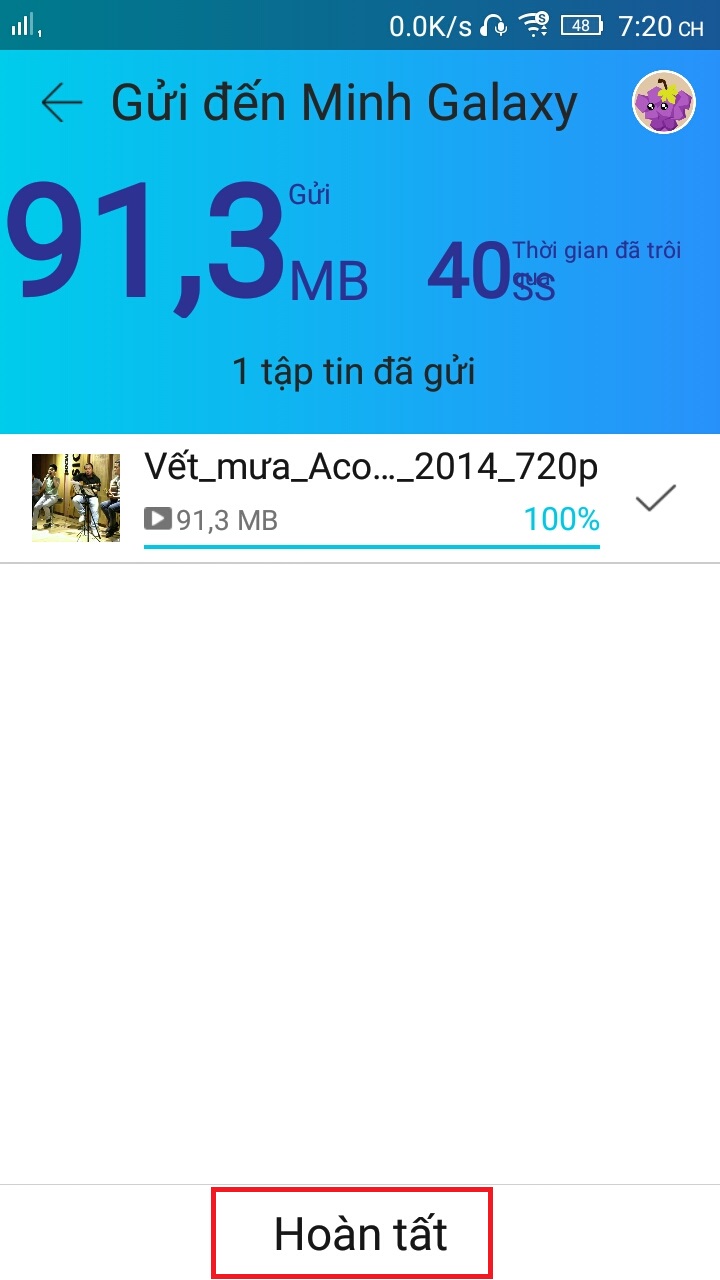Tap the Hoàn tất button

360,1234
